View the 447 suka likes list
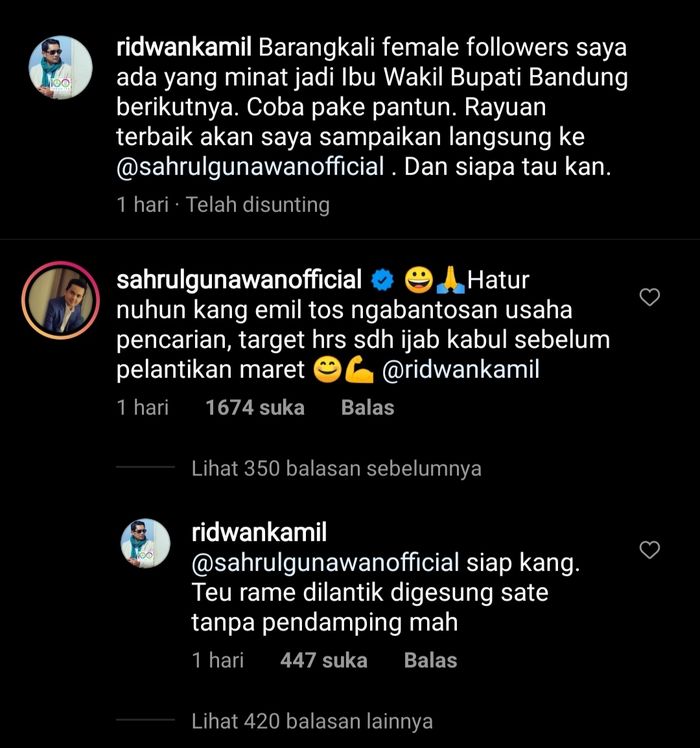The height and width of the screenshot is (748, 700). [323, 660]
